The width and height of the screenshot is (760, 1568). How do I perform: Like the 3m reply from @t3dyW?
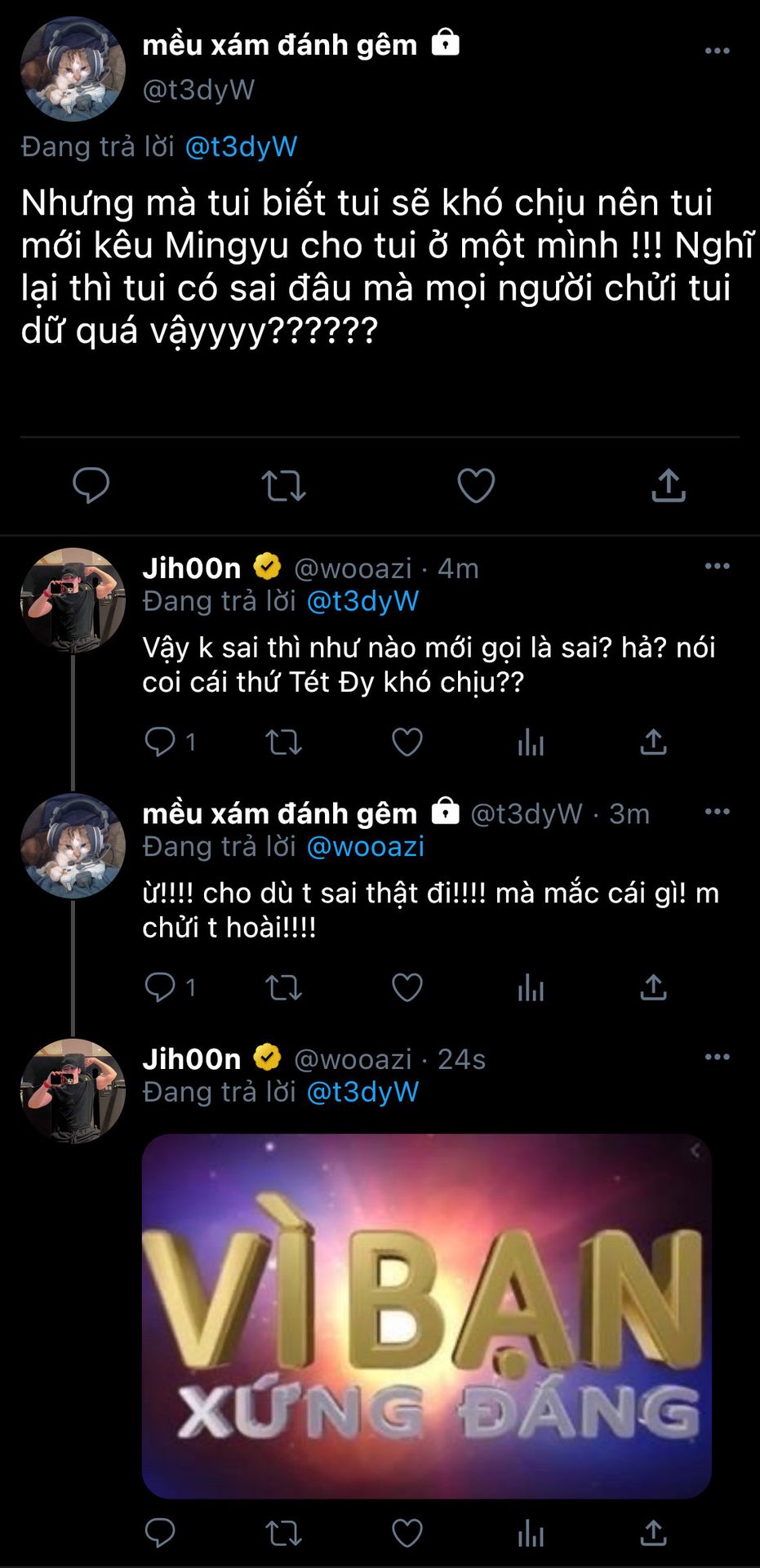pyautogui.click(x=407, y=987)
